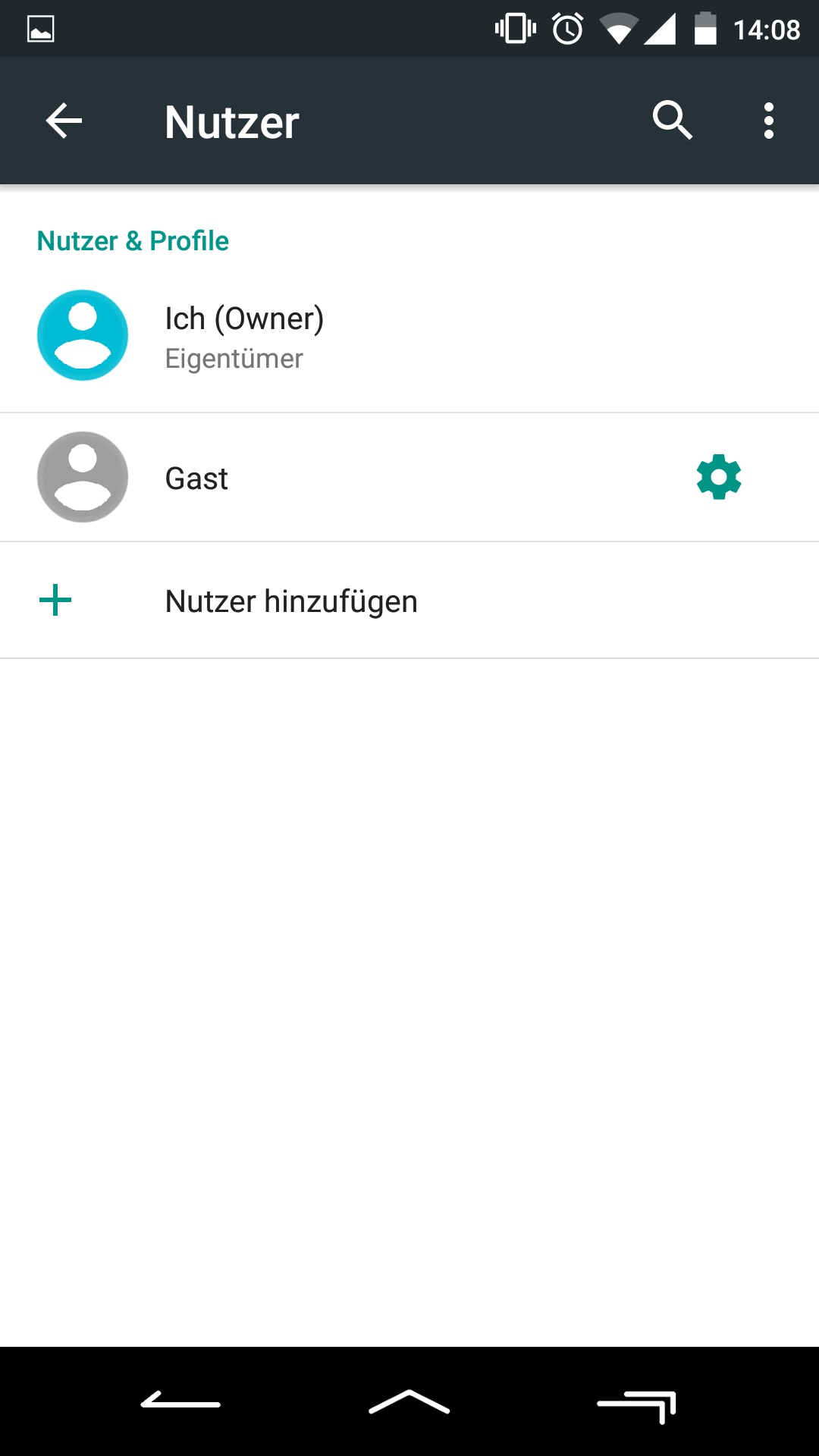
Task: Go back using the app bar arrow
Action: click(x=64, y=121)
